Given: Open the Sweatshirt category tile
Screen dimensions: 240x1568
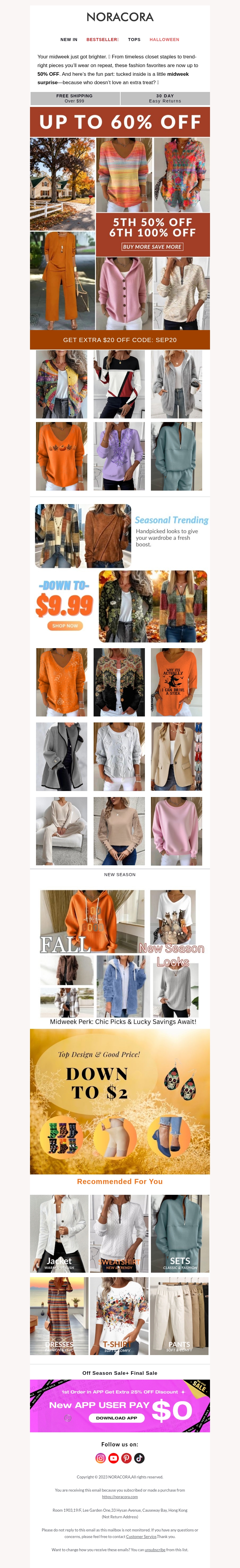Looking at the screenshot, I should pos(119,1233).
